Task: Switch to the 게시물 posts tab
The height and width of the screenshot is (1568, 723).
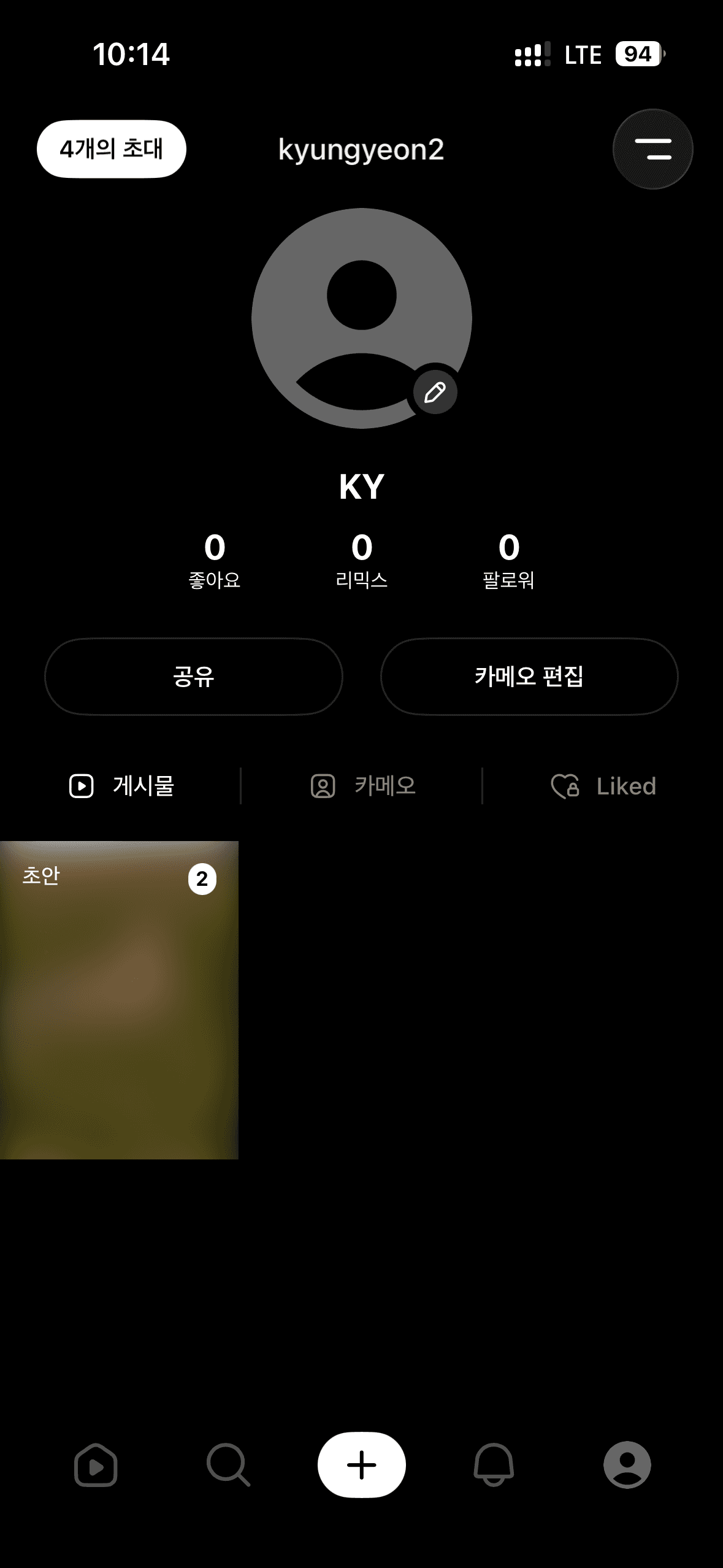Action: coord(122,786)
